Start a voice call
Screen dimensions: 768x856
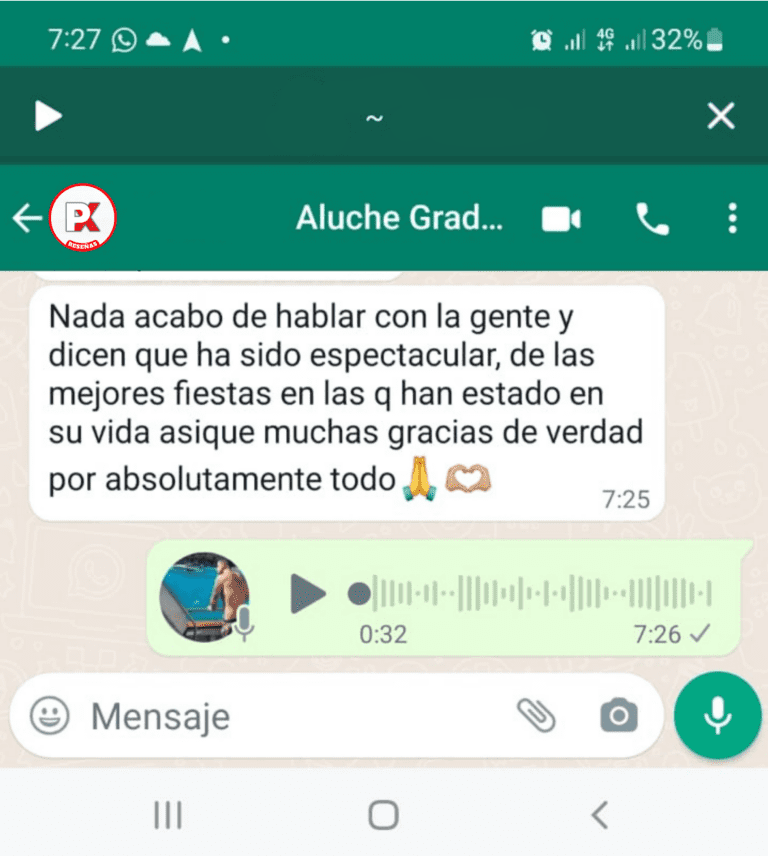652,219
